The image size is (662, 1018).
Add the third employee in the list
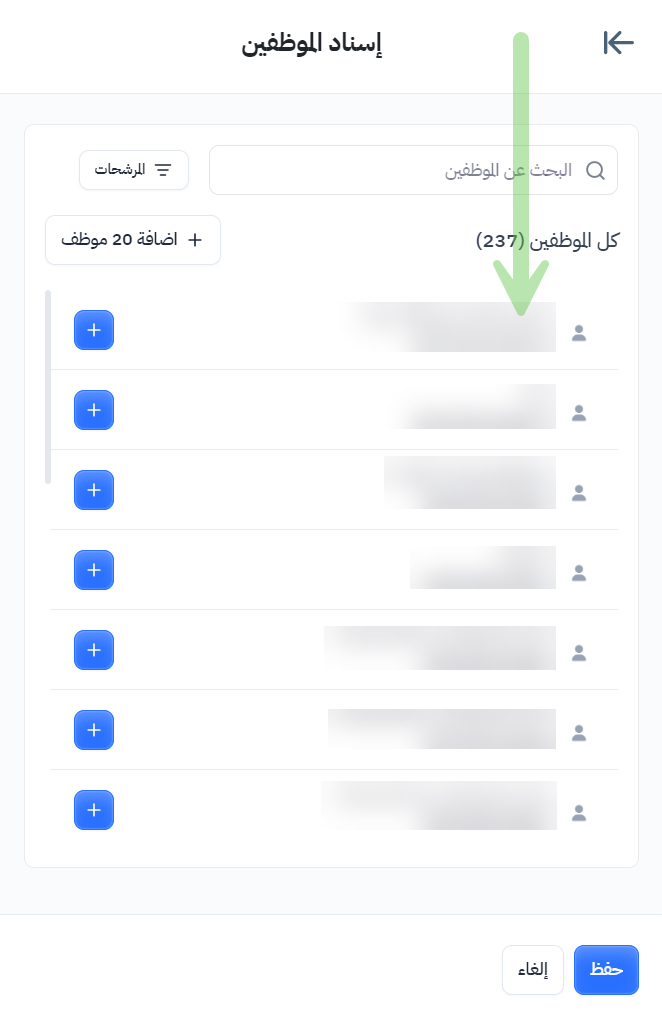(x=94, y=490)
